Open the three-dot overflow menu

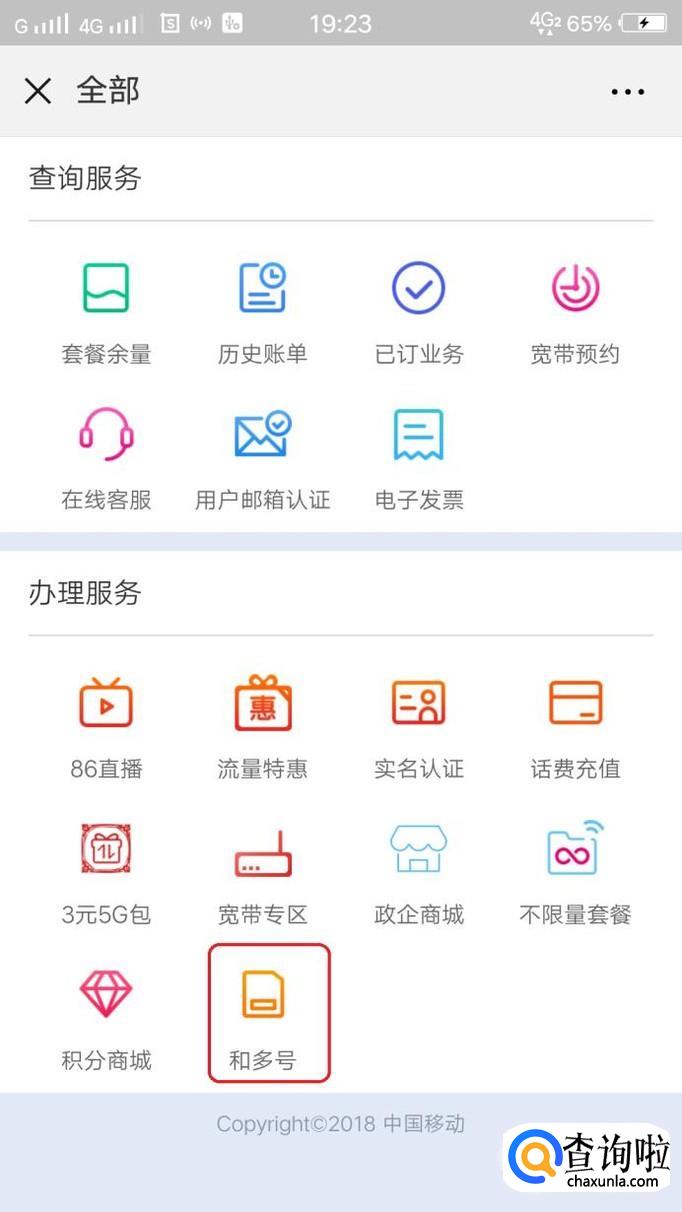[x=627, y=92]
